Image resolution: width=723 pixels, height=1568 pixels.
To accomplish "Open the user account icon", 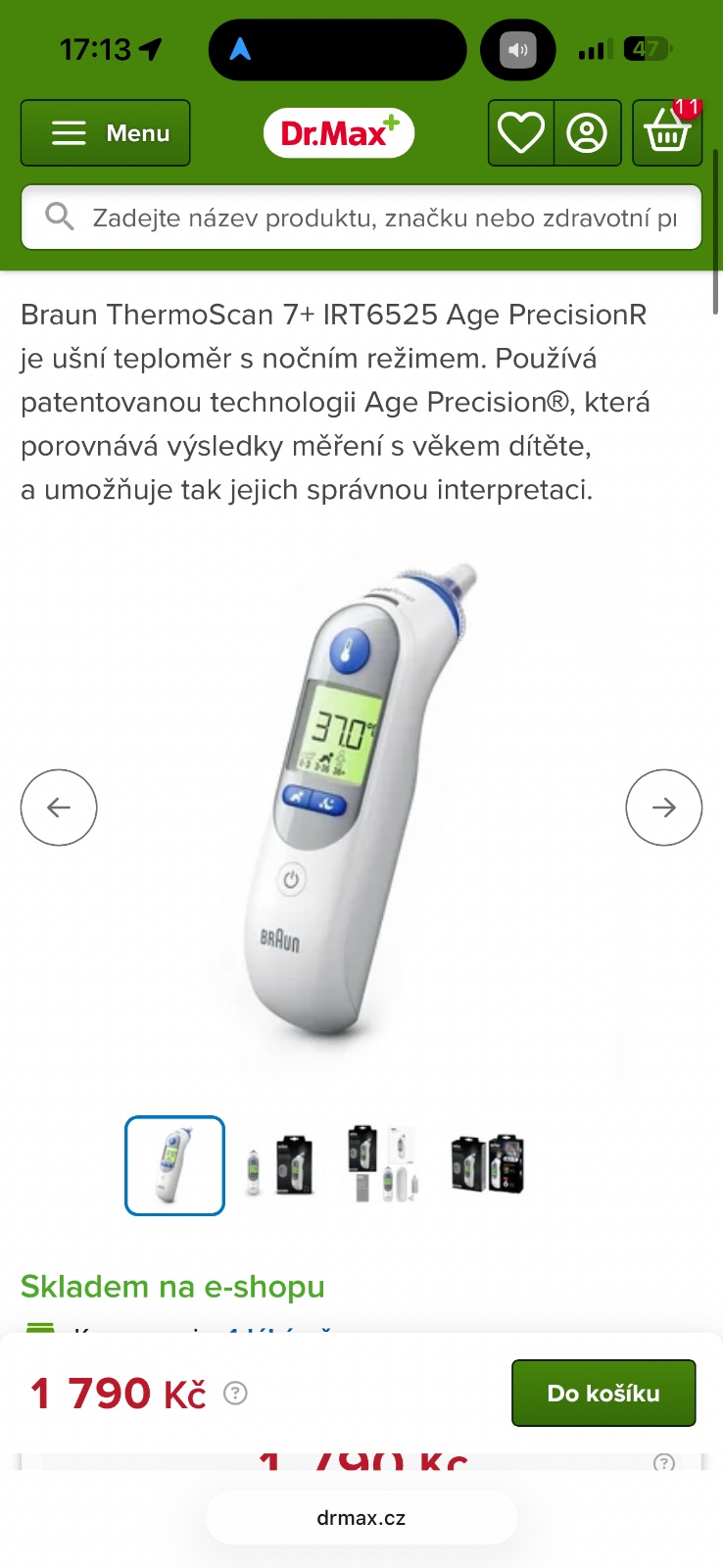I will tap(587, 133).
